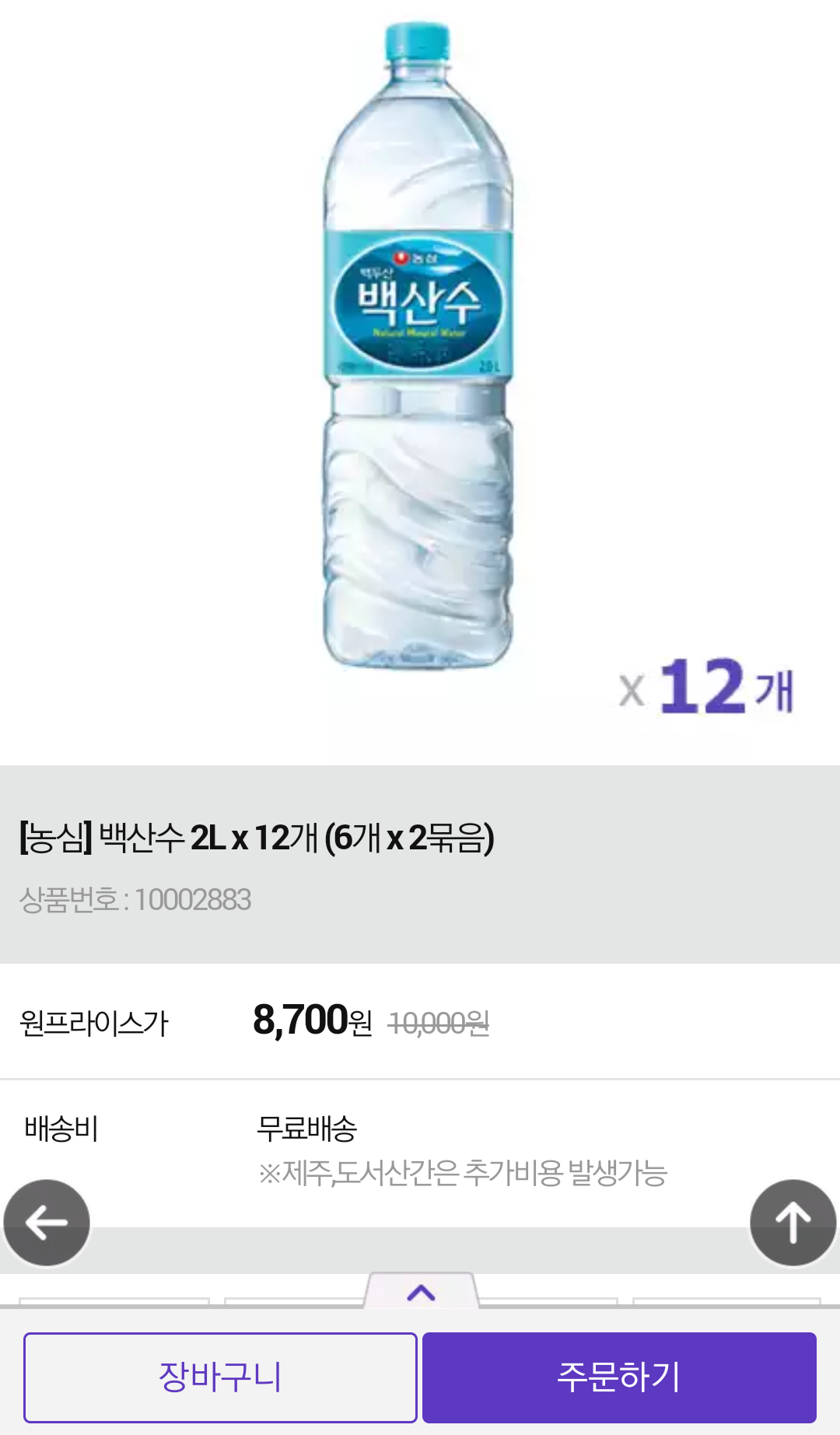
Task: Jump to top with the up arrow
Action: pyautogui.click(x=793, y=1223)
